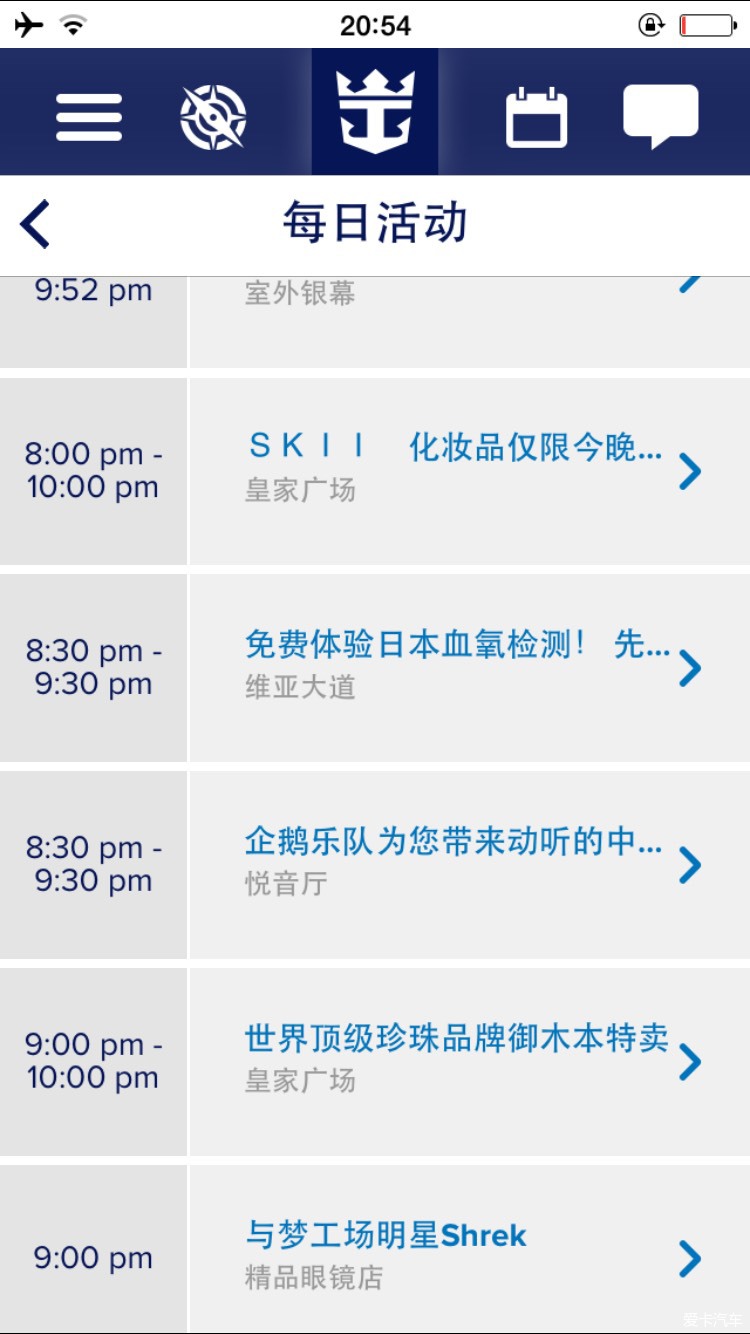Viewport: 750px width, 1334px height.
Task: Open the 免费体验日本血氧检测 event
Action: click(x=375, y=668)
